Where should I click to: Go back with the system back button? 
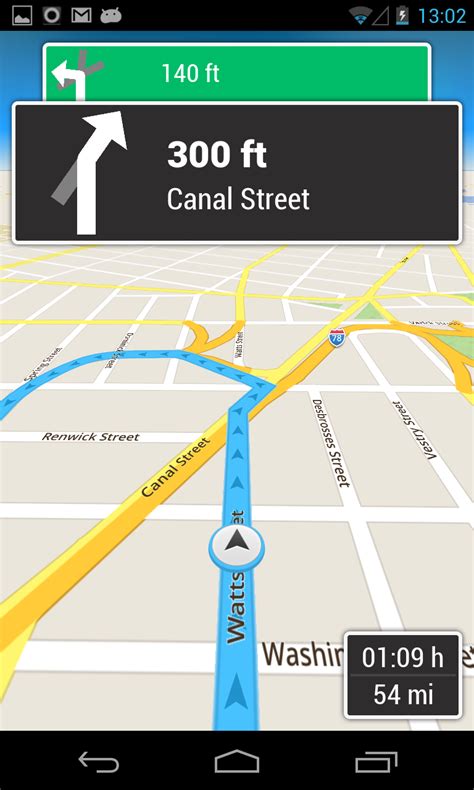click(99, 761)
